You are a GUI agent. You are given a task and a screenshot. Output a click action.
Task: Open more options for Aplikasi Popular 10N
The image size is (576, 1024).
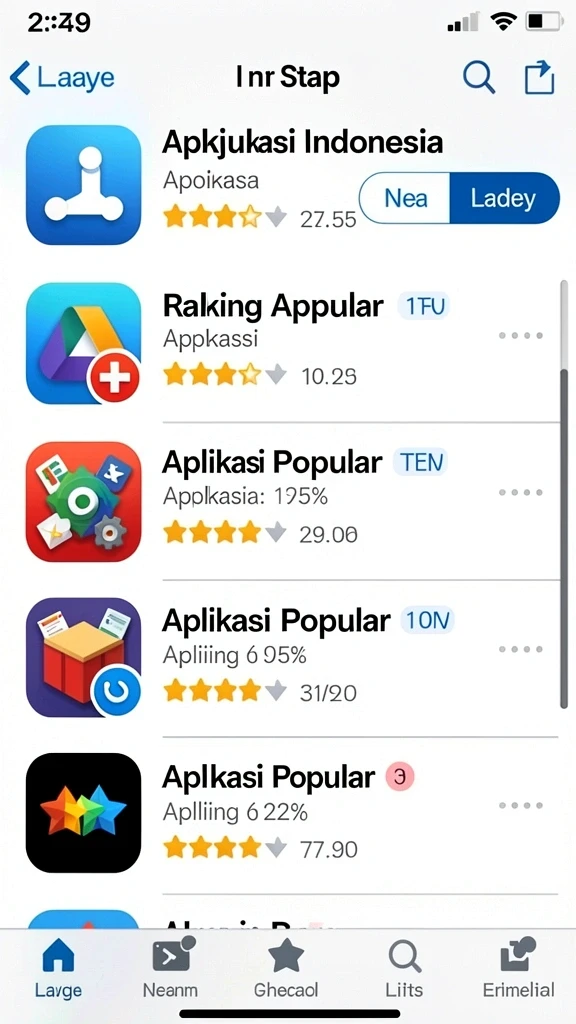click(520, 649)
